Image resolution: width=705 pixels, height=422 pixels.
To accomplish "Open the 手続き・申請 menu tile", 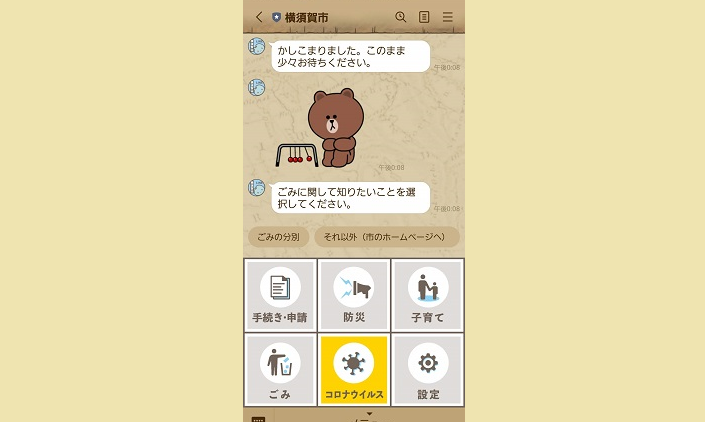I will [x=280, y=296].
